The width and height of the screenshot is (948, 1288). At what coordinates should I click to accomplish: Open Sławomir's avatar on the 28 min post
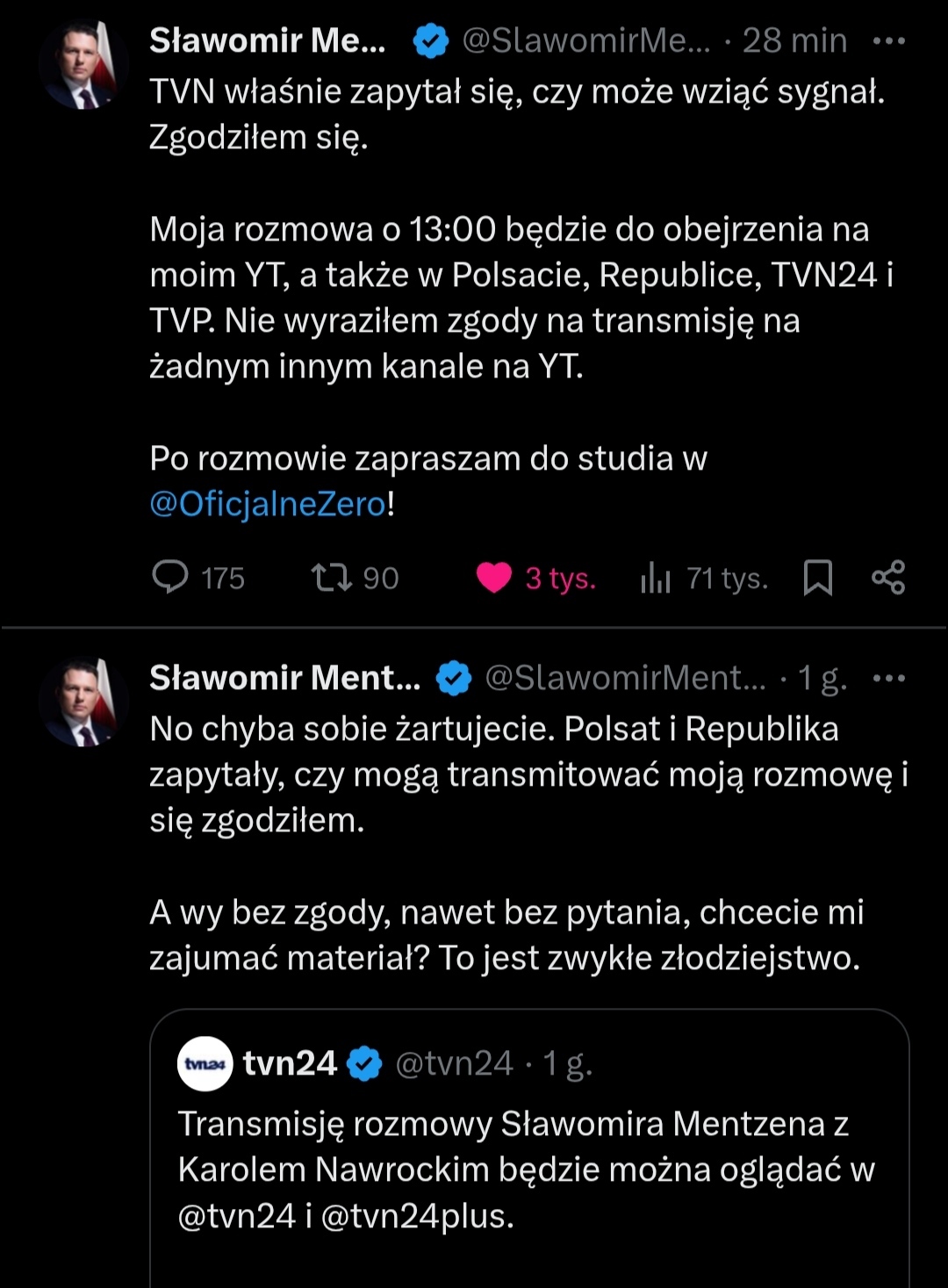83,66
